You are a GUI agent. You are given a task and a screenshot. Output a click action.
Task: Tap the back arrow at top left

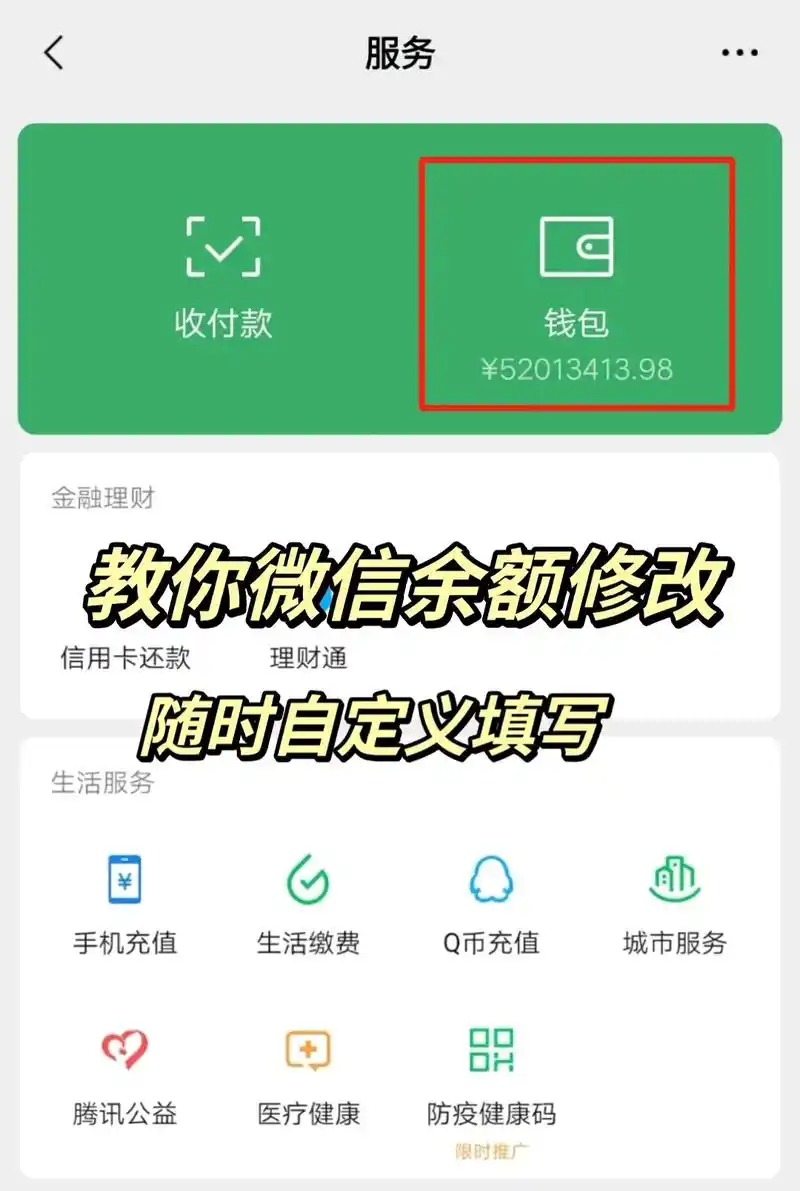pos(55,53)
